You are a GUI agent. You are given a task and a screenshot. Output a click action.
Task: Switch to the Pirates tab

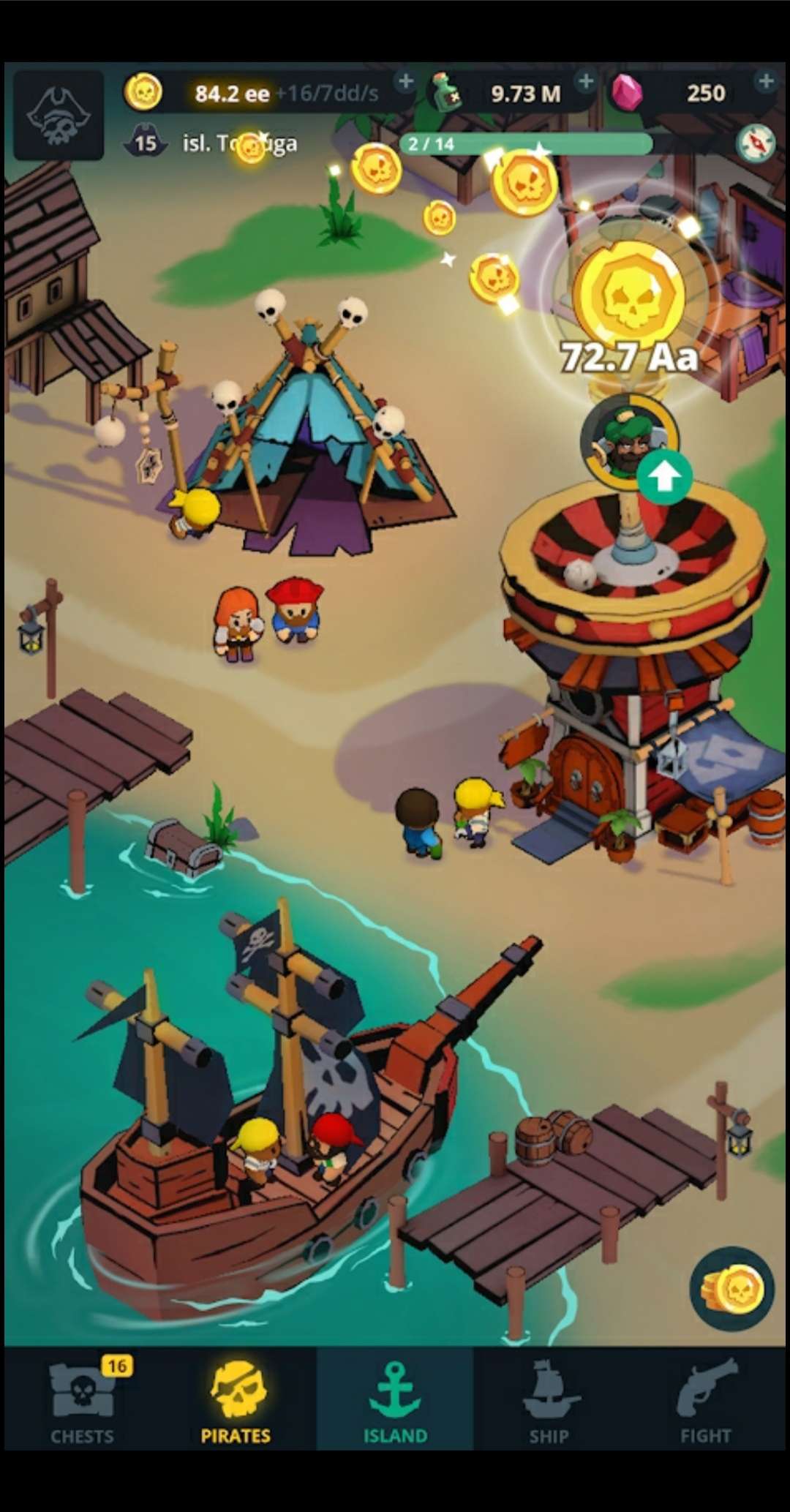point(236,1399)
